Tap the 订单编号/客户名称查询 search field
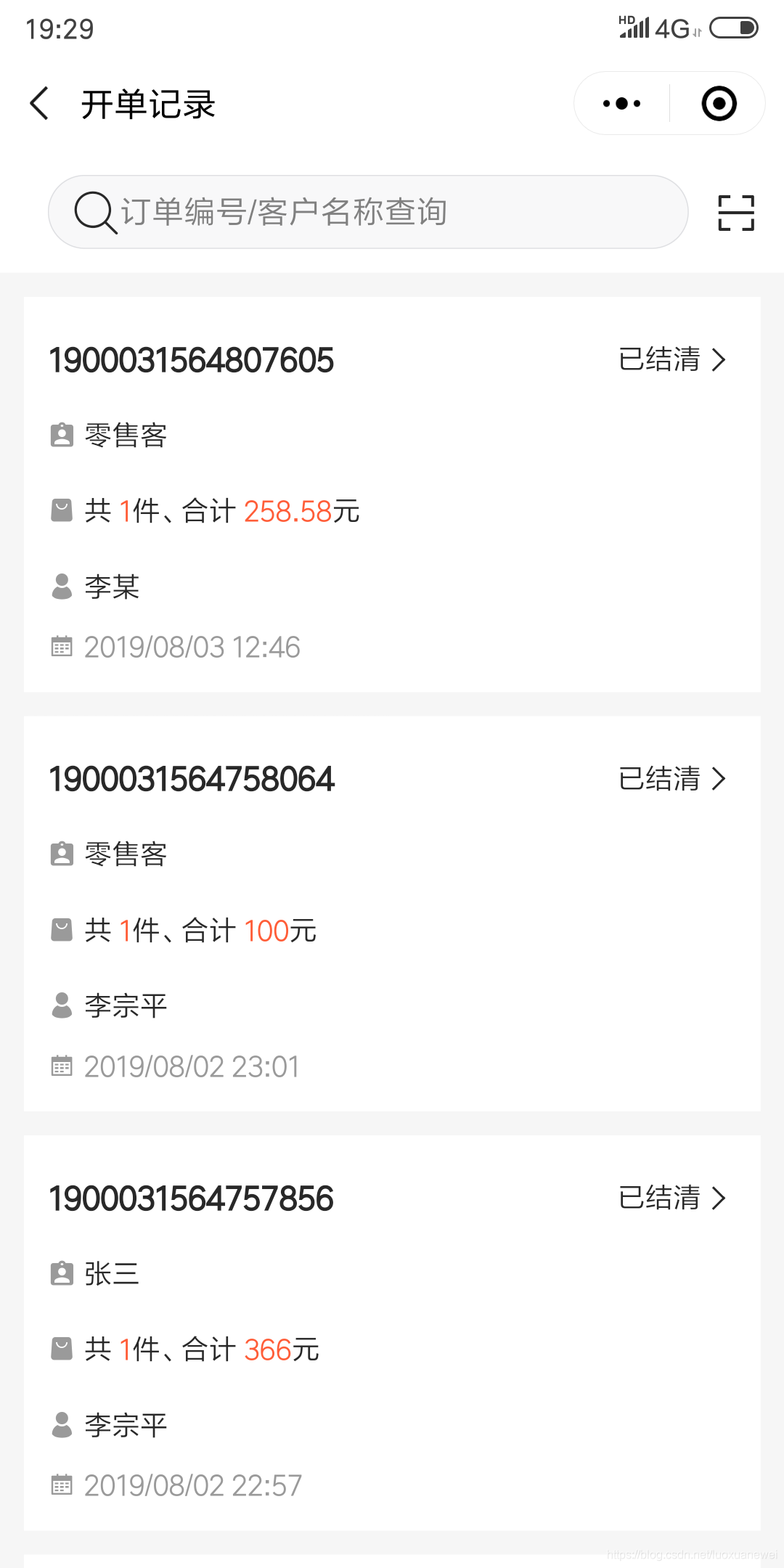Viewport: 784px width, 1568px height. pos(368,212)
